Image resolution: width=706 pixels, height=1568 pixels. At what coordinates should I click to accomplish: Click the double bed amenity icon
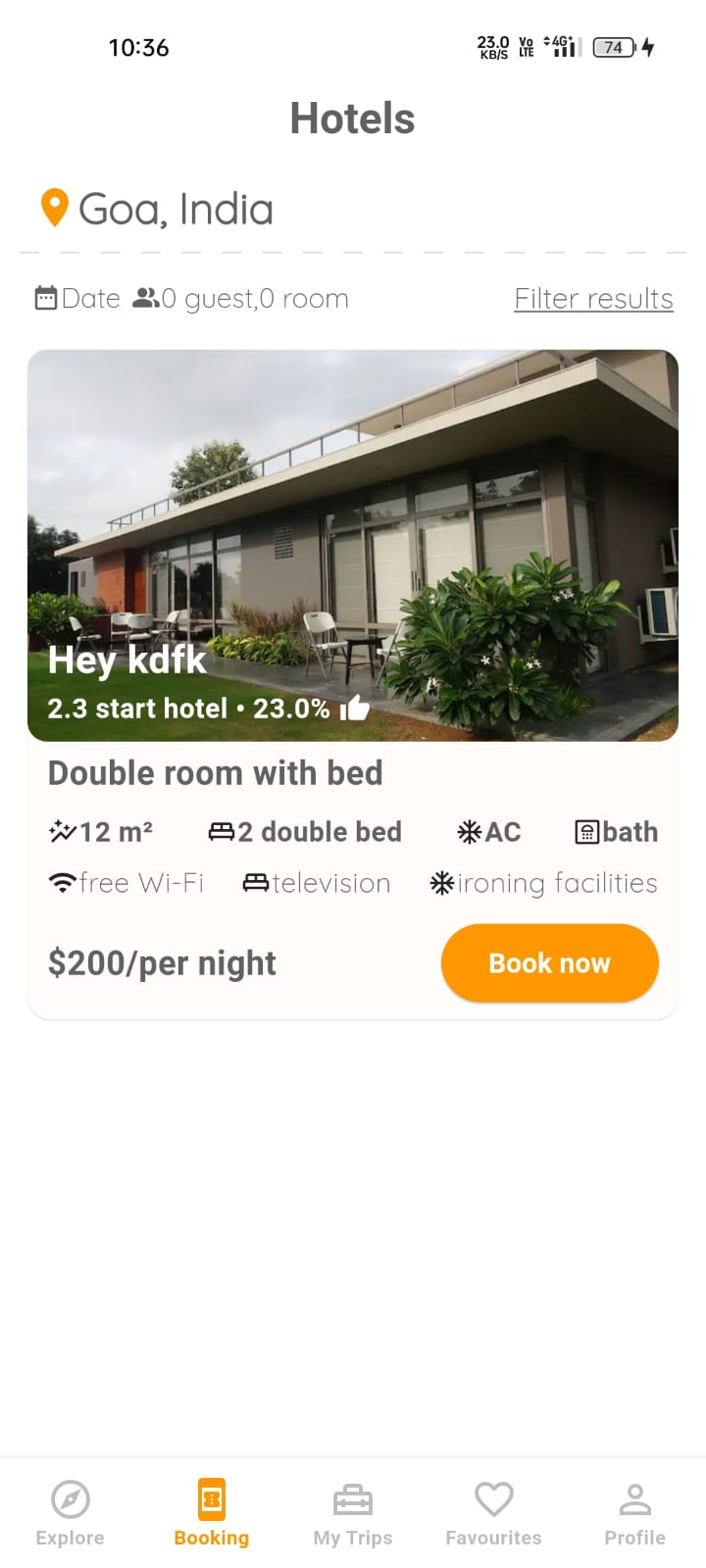(x=222, y=831)
